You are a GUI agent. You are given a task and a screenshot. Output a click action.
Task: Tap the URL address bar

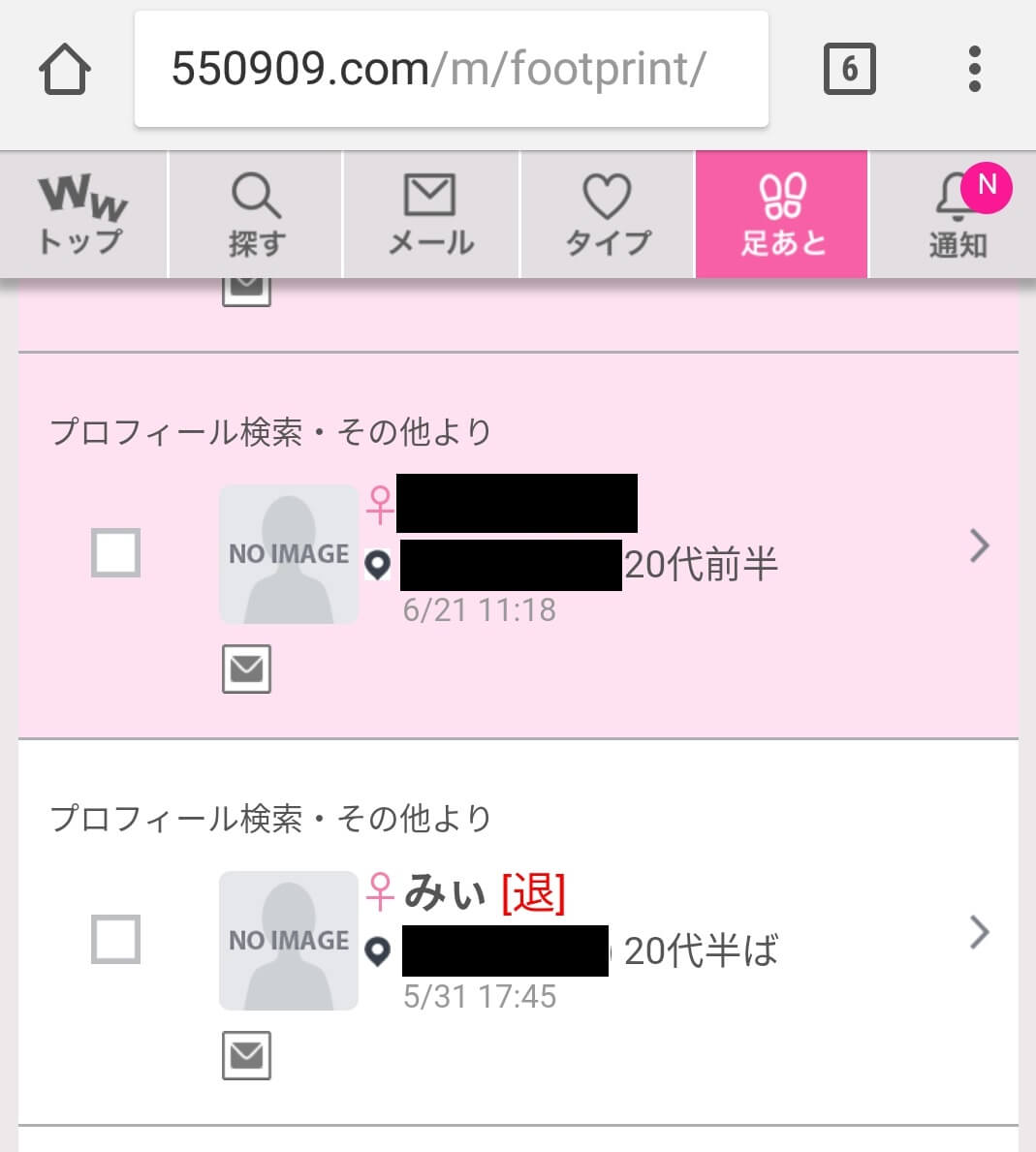click(x=451, y=70)
